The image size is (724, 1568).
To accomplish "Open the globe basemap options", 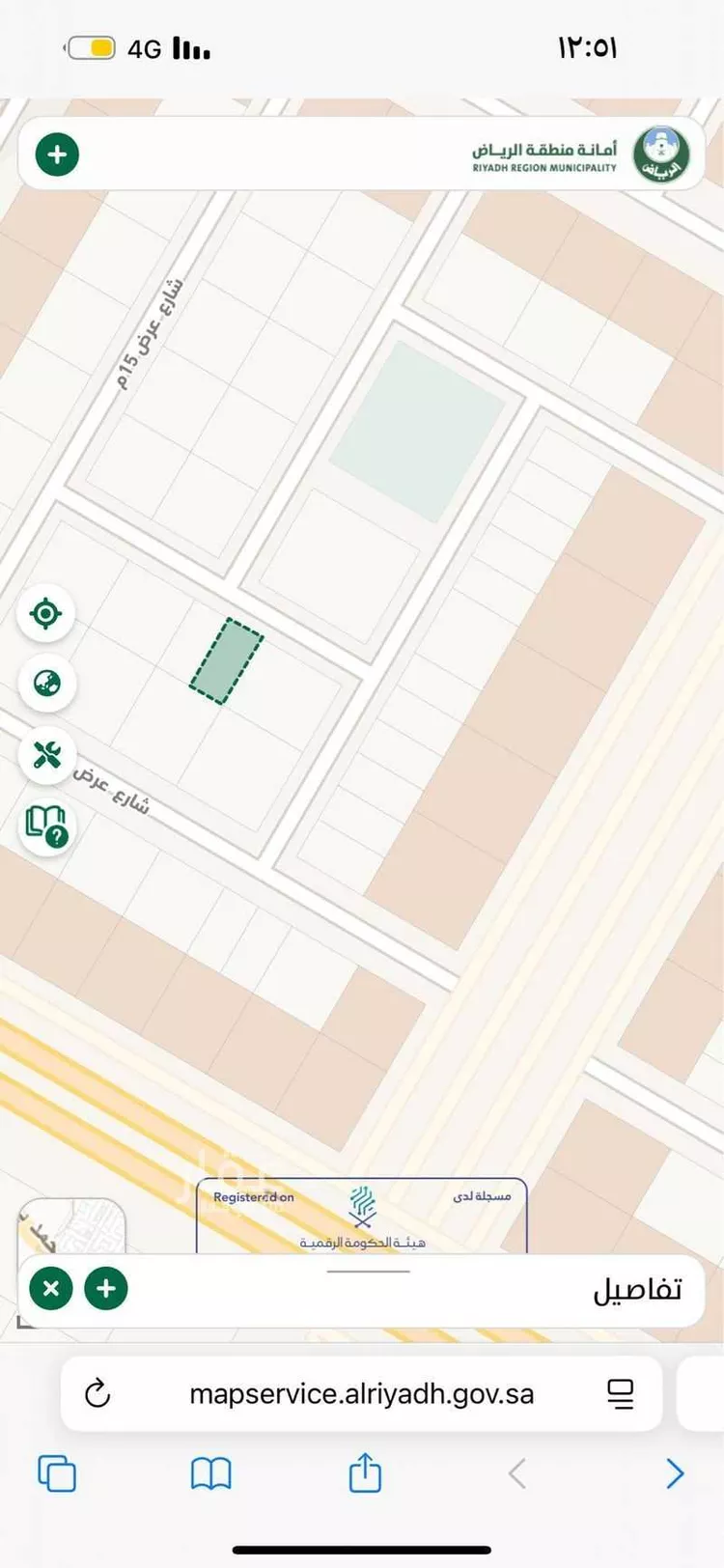I will click(x=46, y=684).
